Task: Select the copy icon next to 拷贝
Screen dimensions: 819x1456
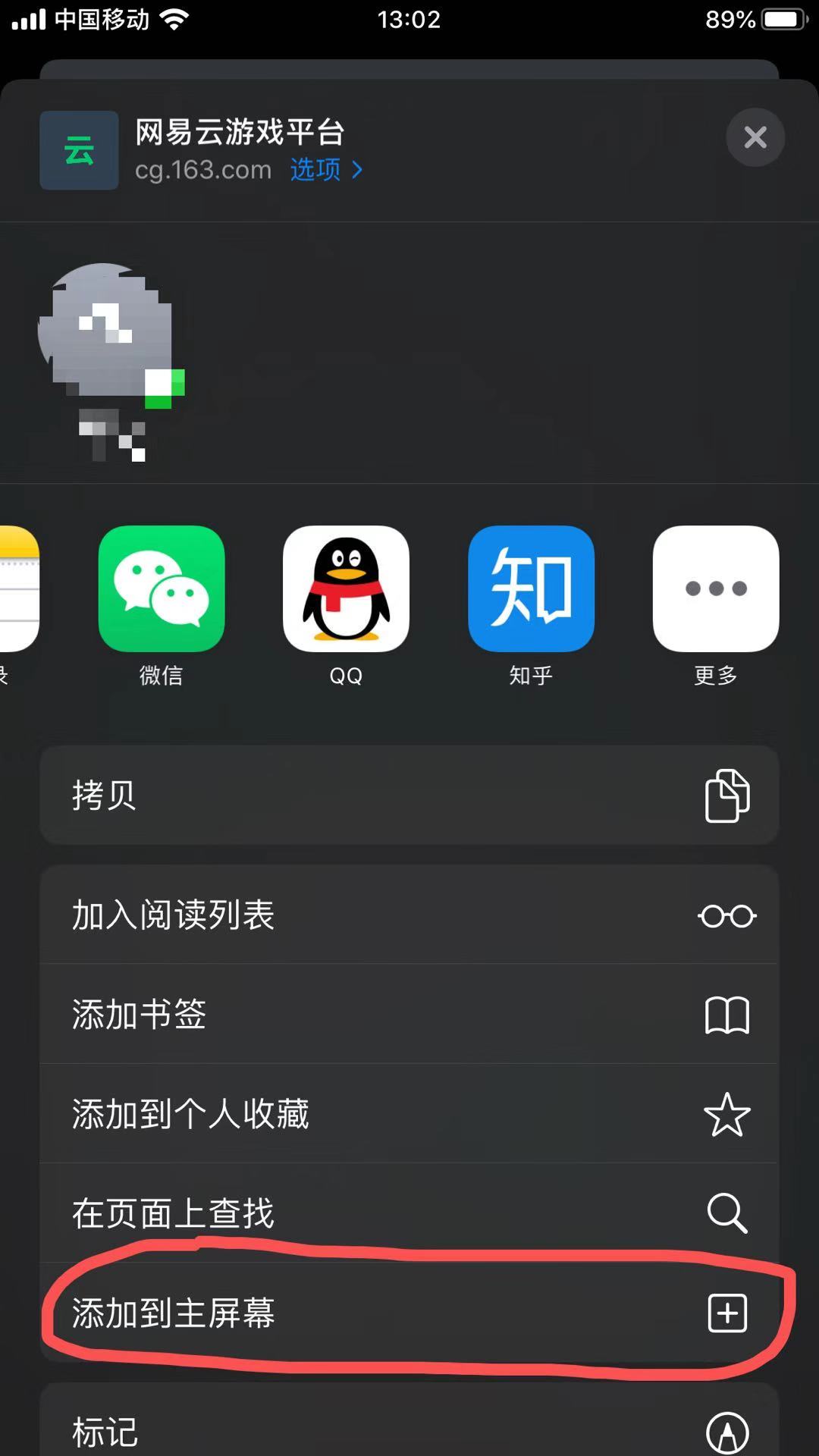Action: (726, 795)
